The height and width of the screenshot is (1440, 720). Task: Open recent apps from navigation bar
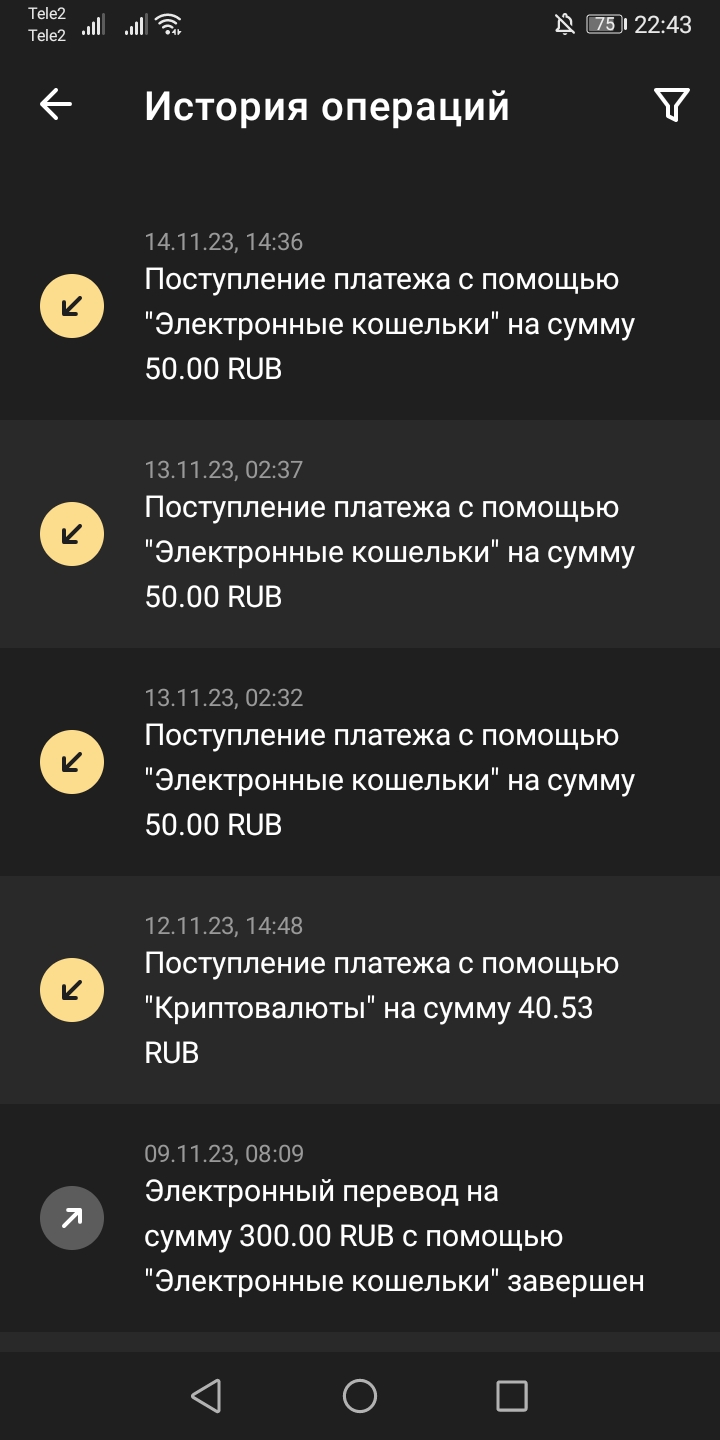[512, 1395]
